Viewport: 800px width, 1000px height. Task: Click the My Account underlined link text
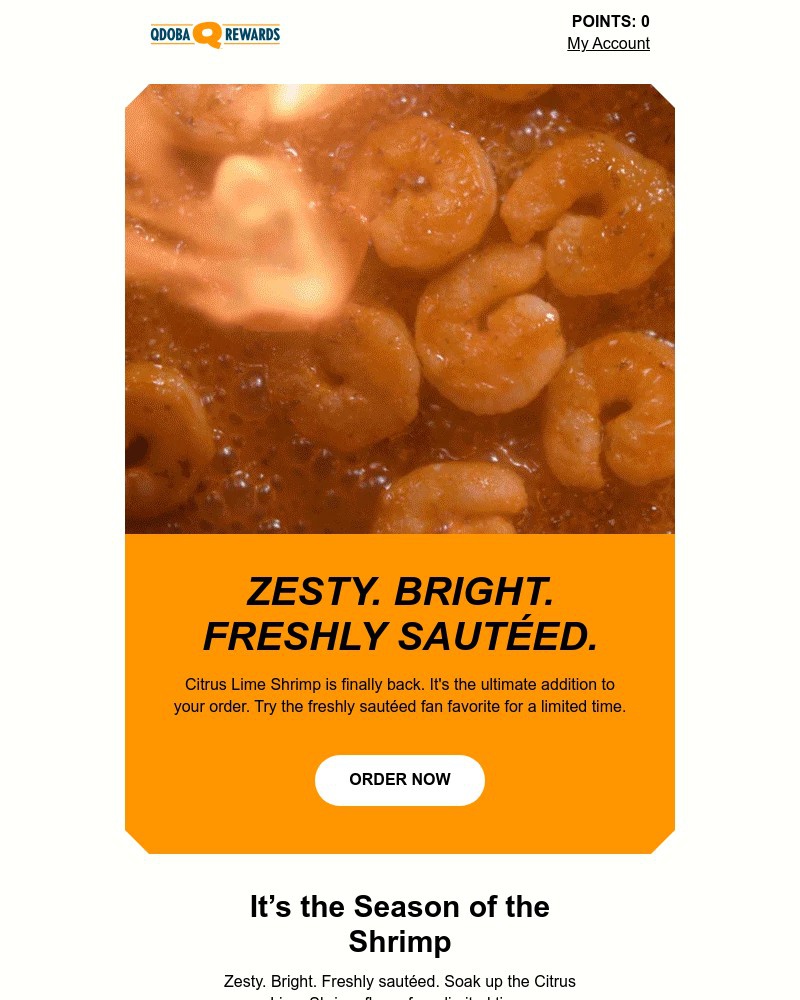click(x=608, y=43)
